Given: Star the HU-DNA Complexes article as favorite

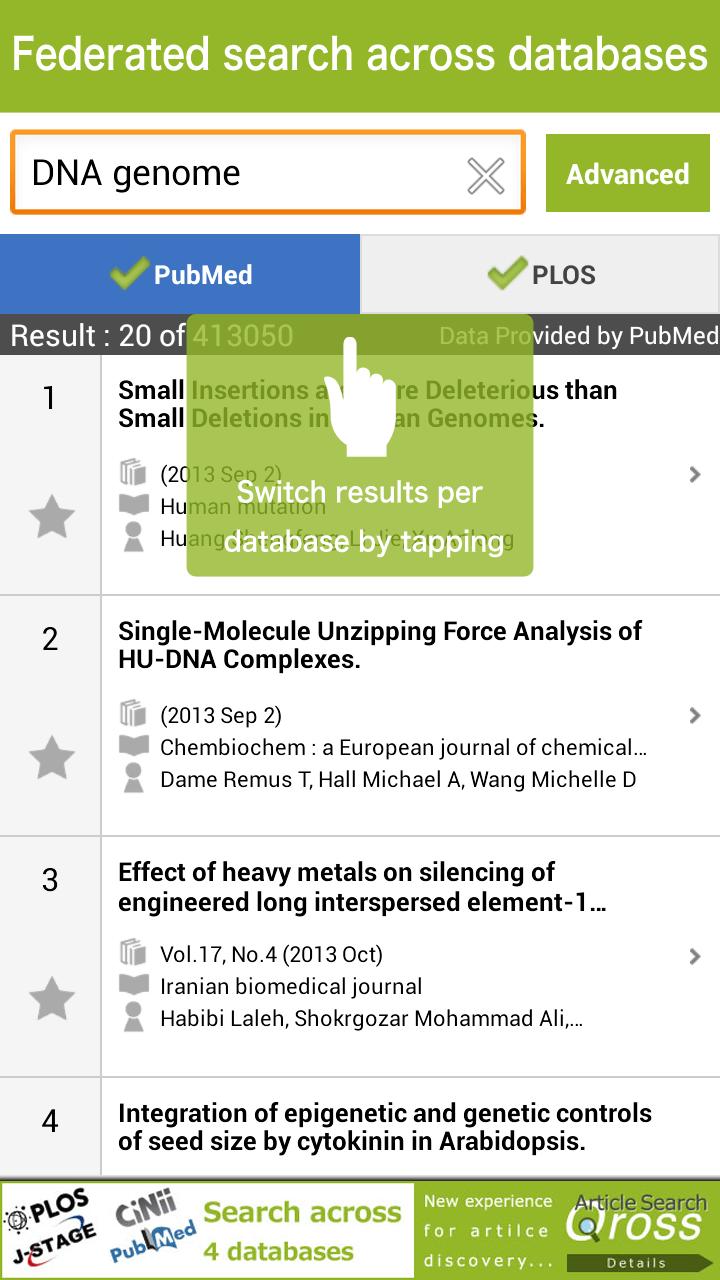Looking at the screenshot, I should click(52, 757).
